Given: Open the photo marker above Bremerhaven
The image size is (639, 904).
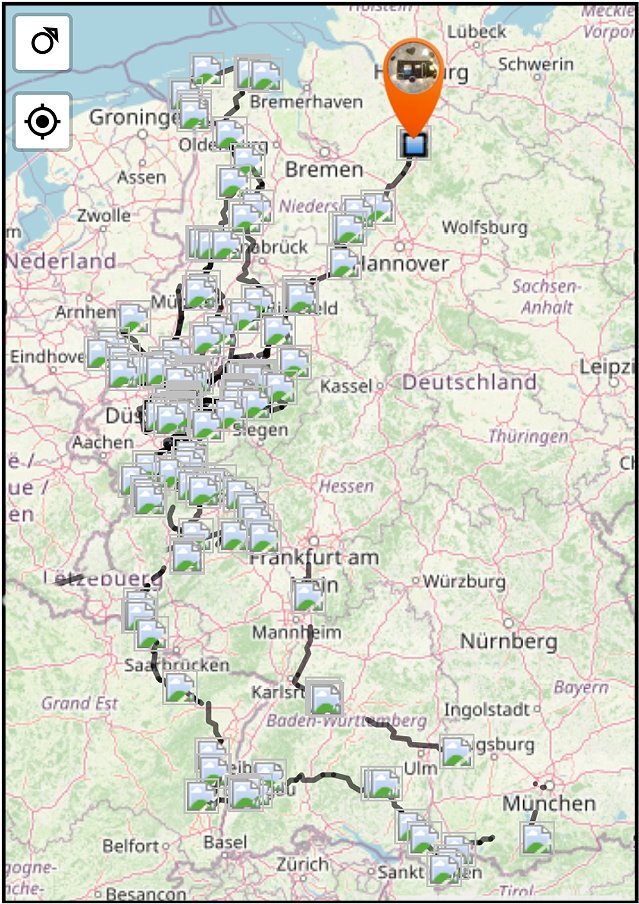Looking at the screenshot, I should 264,74.
